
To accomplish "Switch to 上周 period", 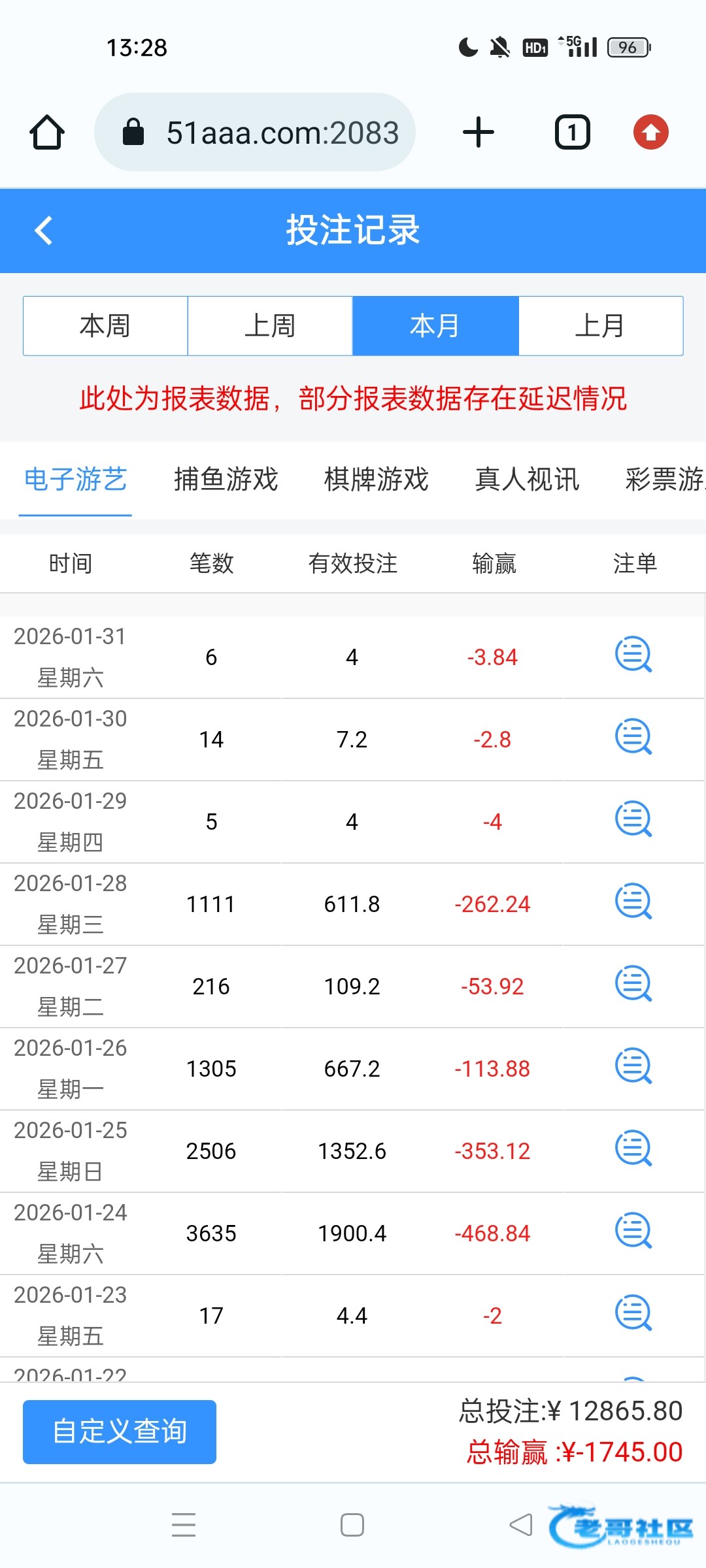I will click(x=270, y=326).
